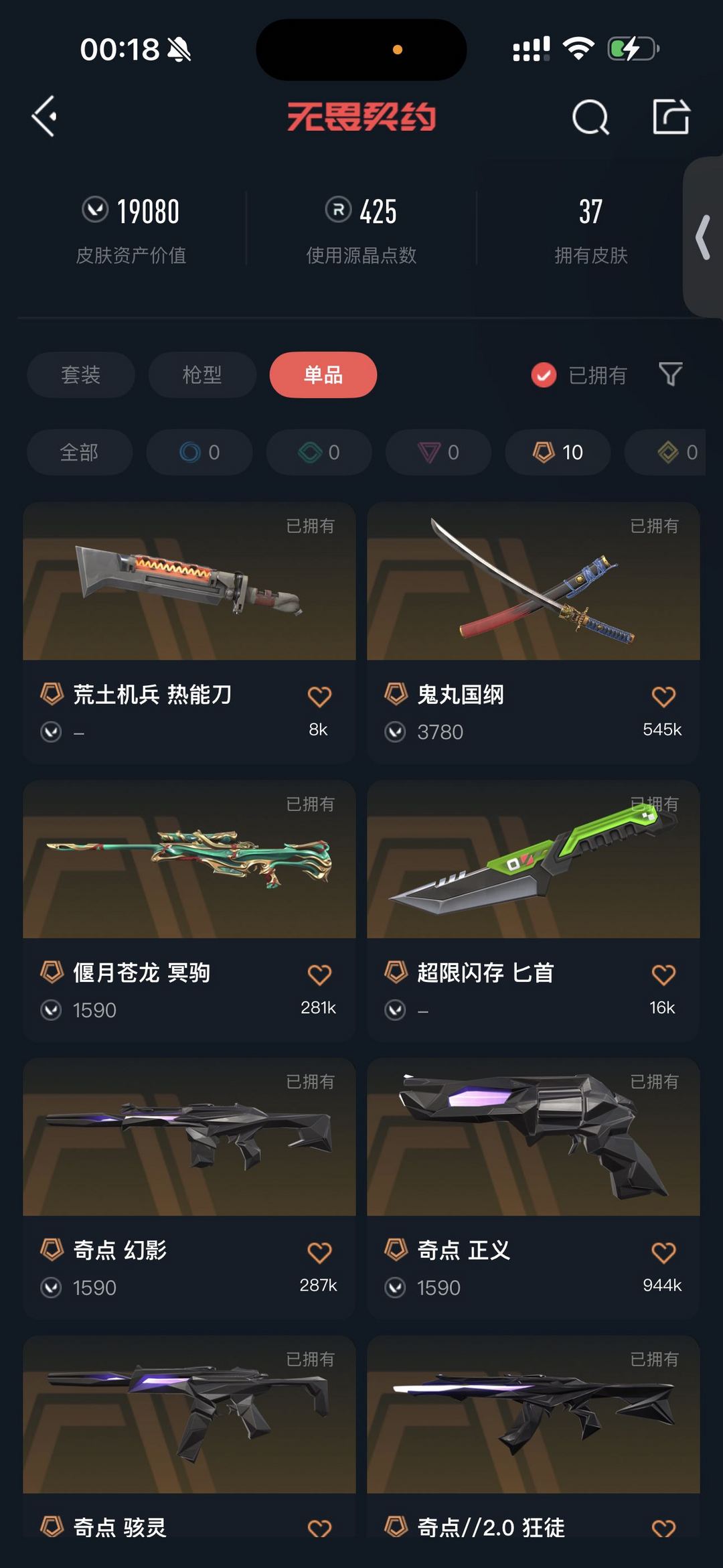
Task: Go back with the top-left arrow
Action: (44, 117)
